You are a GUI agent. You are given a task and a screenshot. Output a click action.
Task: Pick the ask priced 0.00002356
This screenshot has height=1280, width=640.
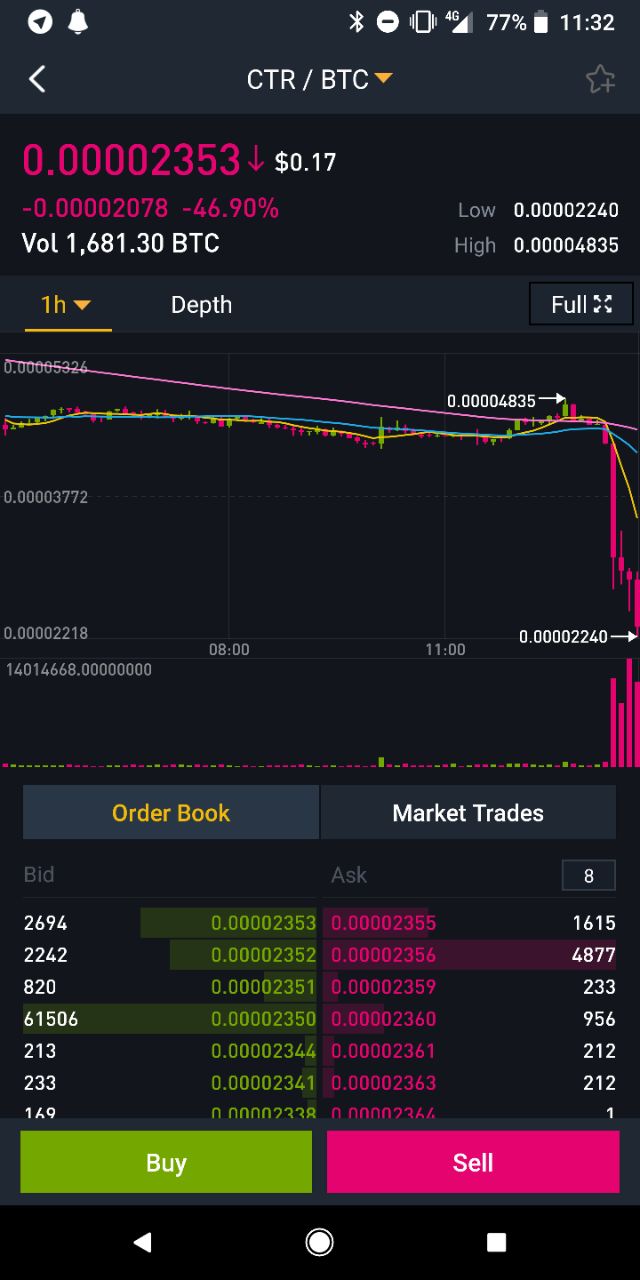tap(384, 955)
